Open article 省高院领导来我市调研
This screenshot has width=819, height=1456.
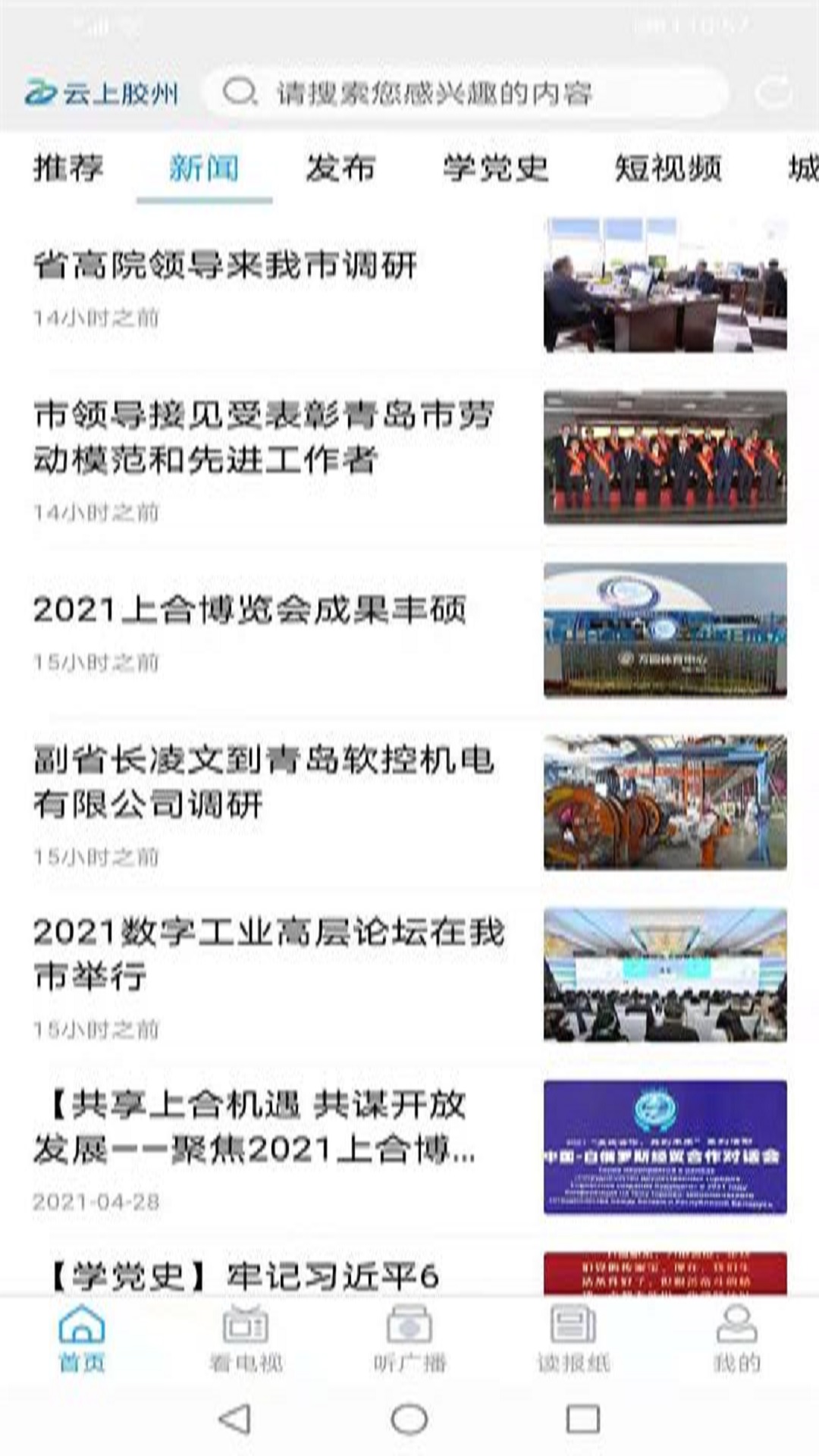coord(225,266)
